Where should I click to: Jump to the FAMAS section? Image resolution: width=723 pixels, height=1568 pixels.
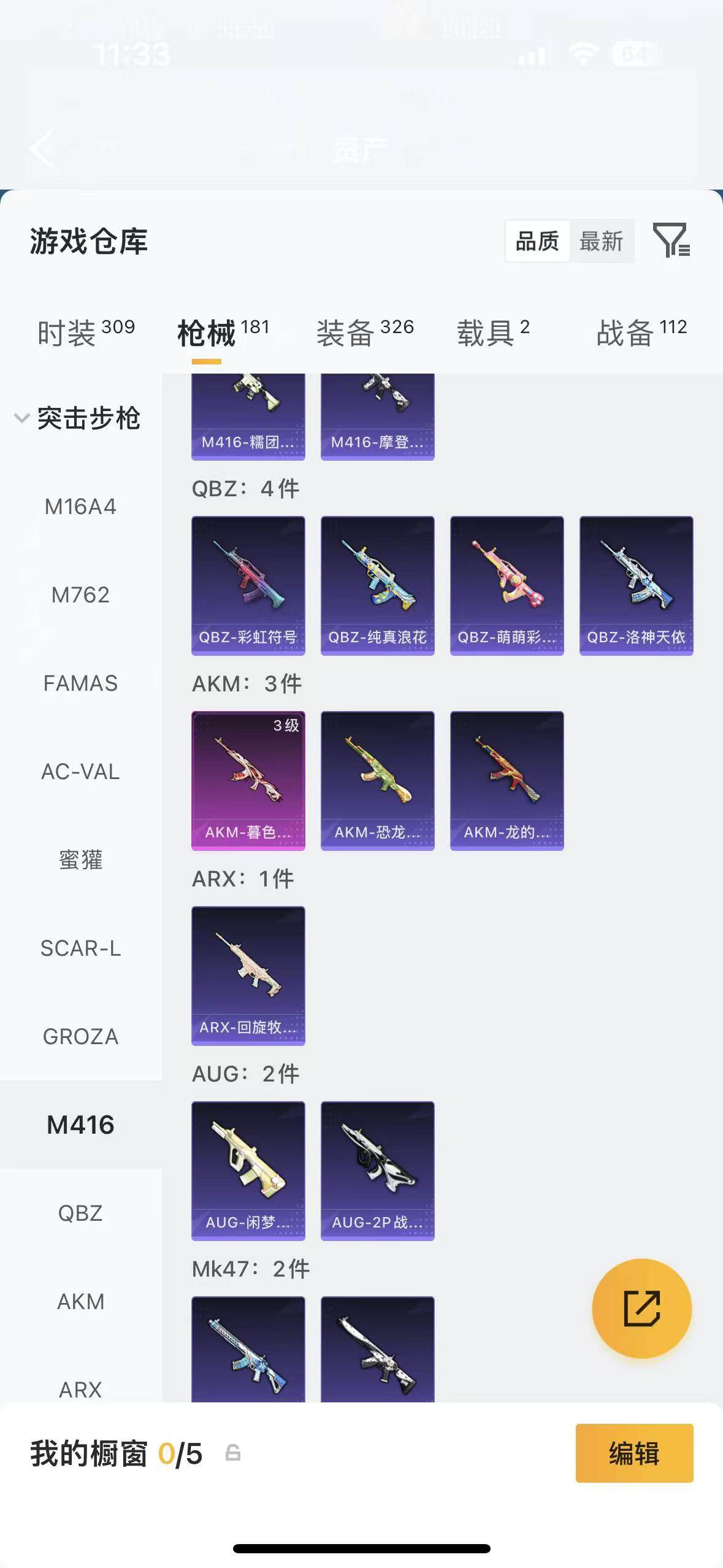tap(80, 683)
